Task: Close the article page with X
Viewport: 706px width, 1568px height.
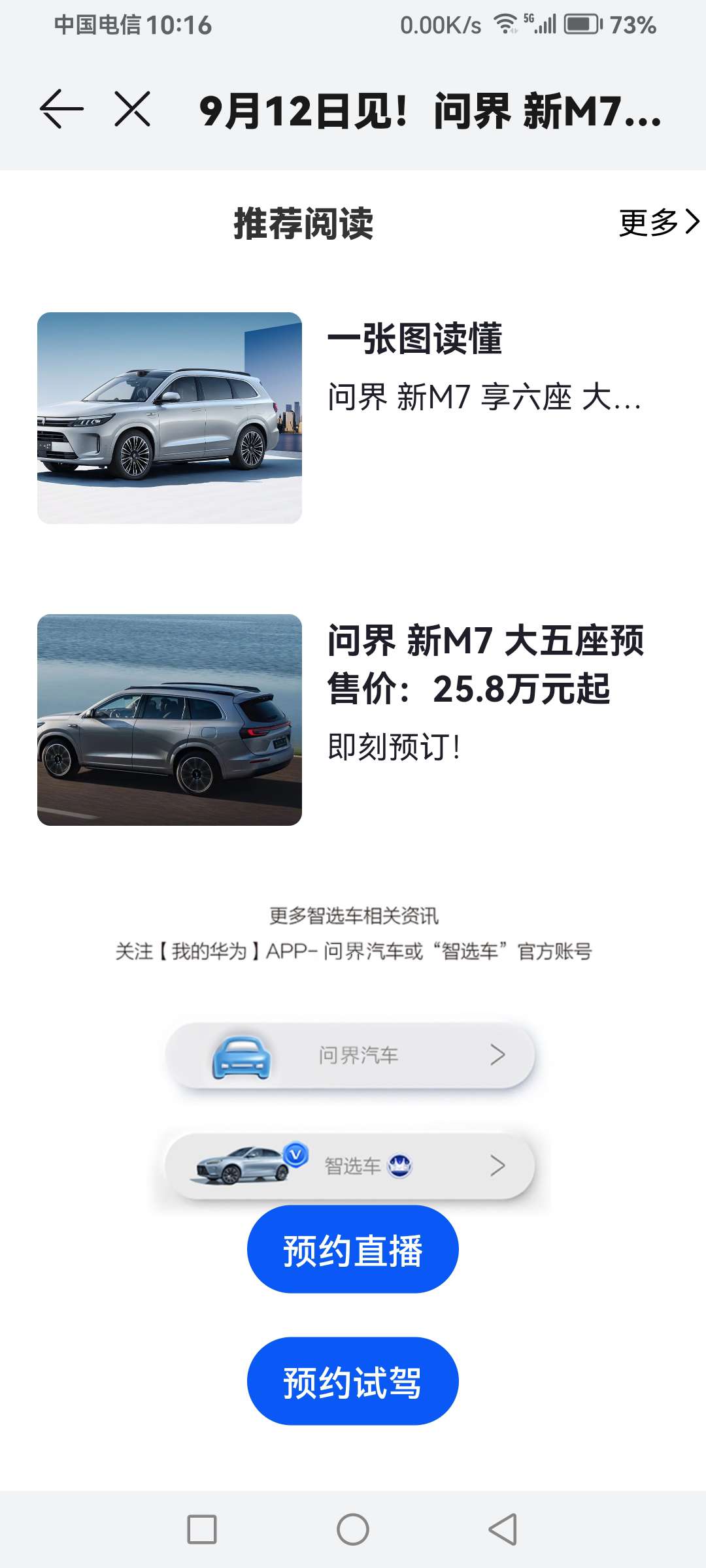Action: coord(133,109)
